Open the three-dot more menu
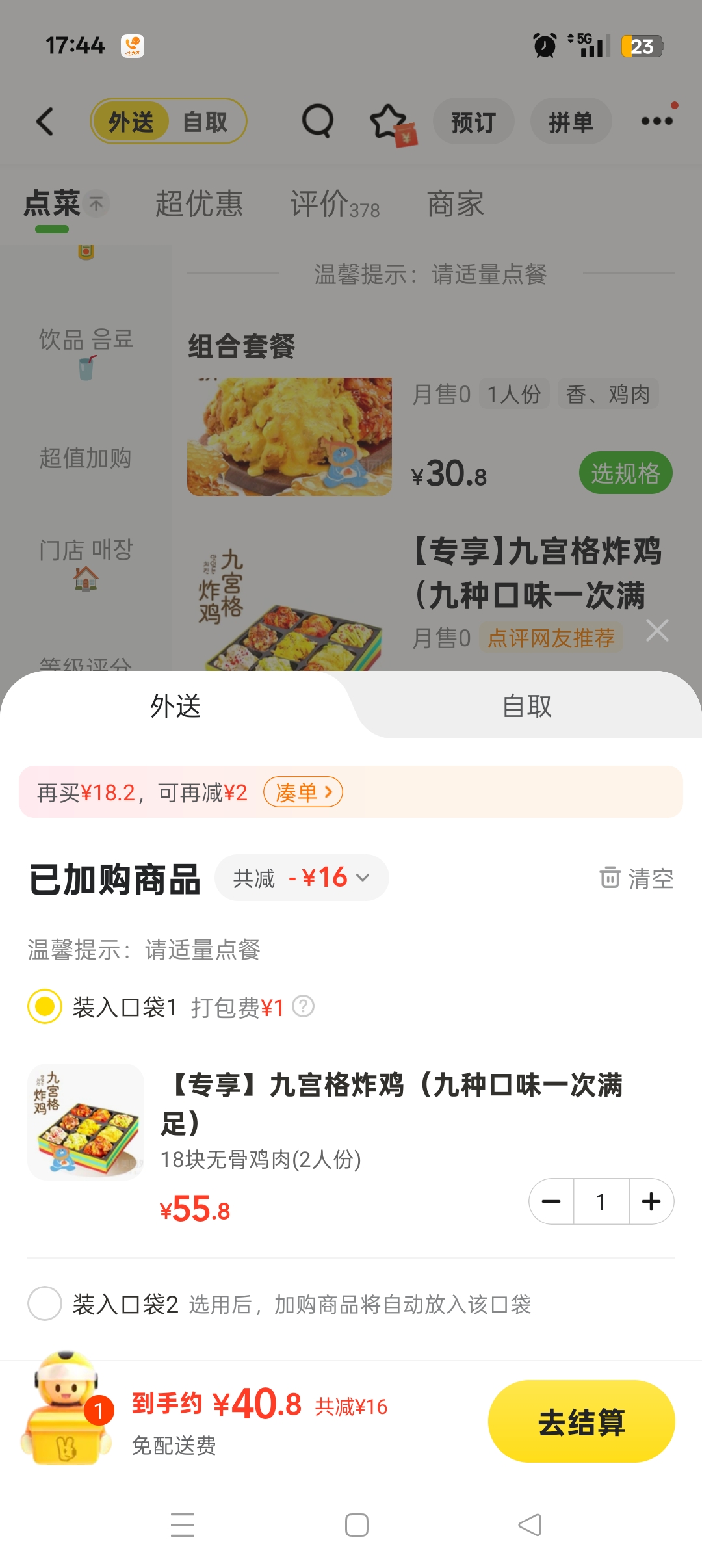Screen dimensions: 702x1568 [x=656, y=121]
